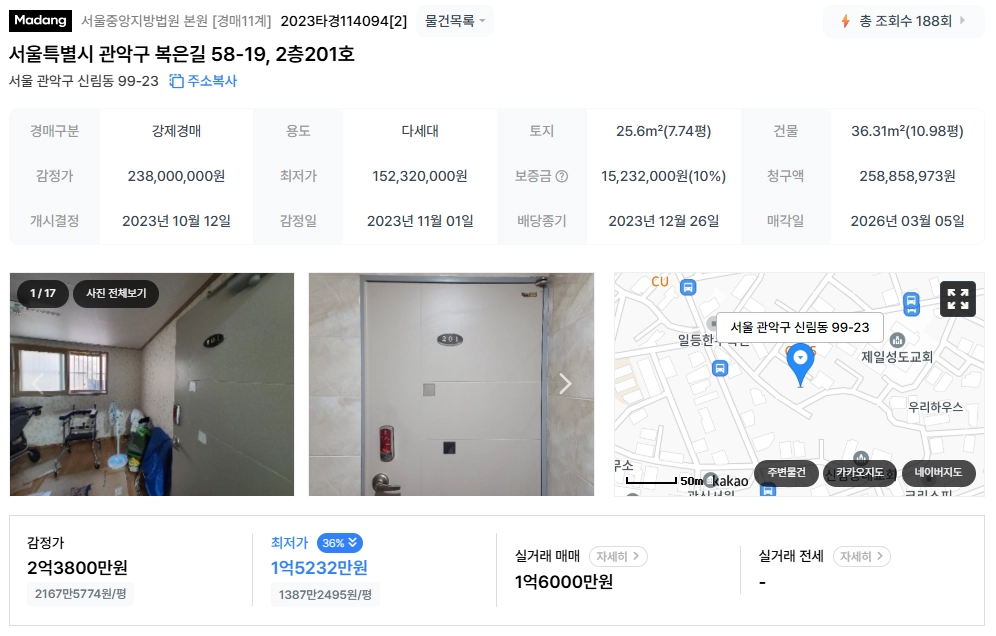The height and width of the screenshot is (636, 996).
Task: Open the room interior photo
Action: (x=152, y=384)
